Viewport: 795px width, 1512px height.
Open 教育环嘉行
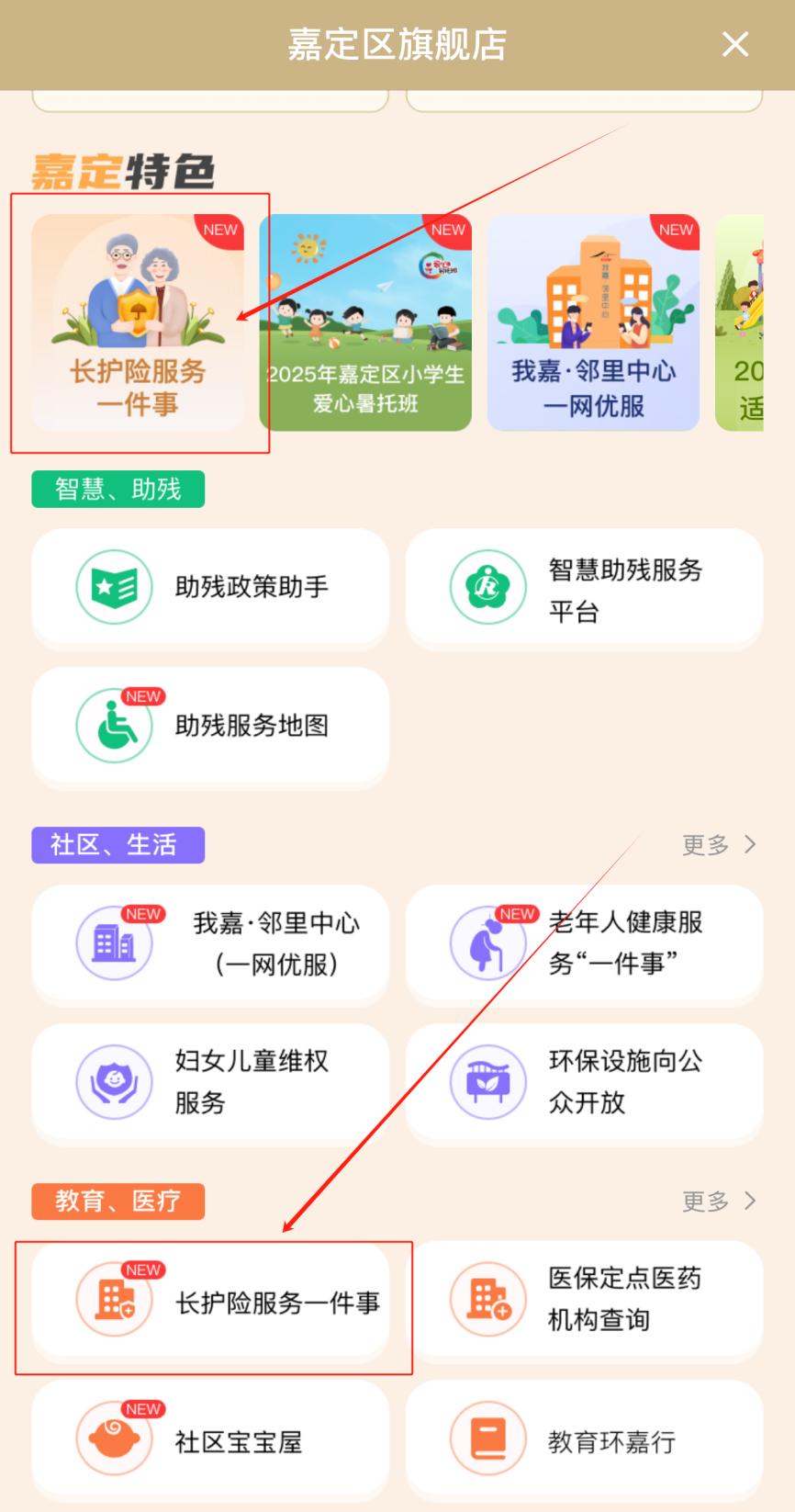click(x=584, y=1440)
